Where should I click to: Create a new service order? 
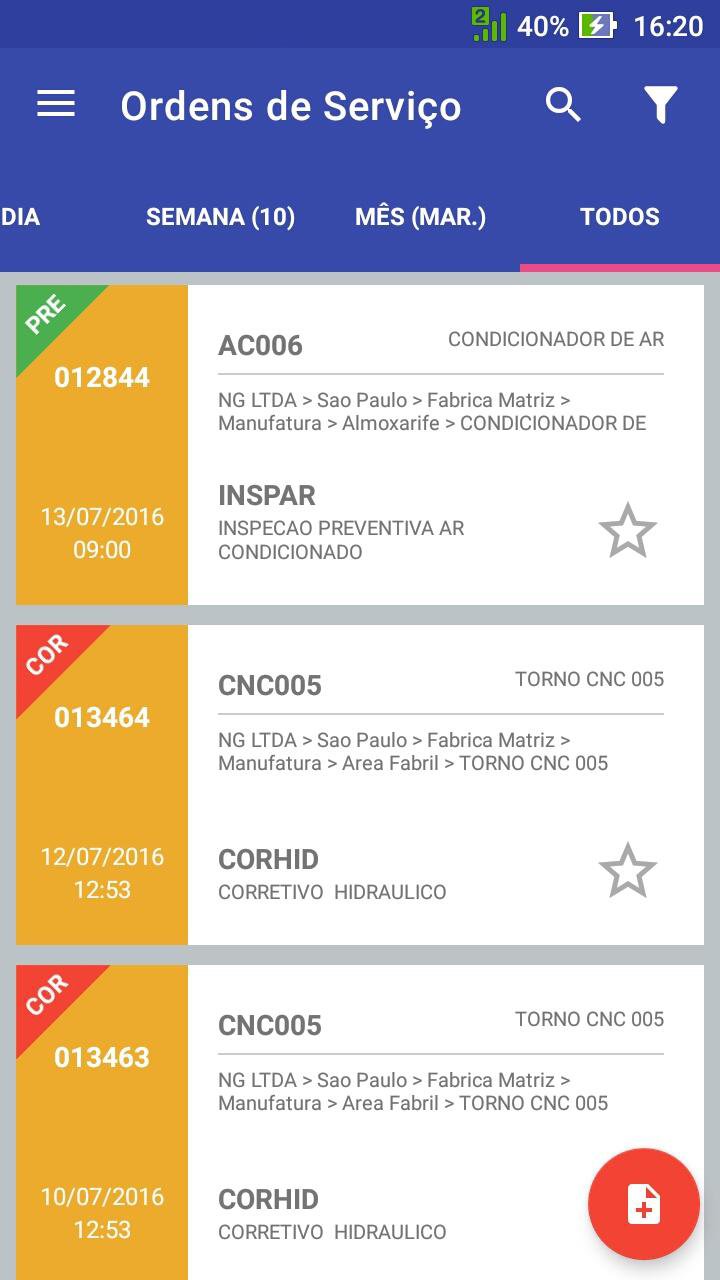[643, 1203]
